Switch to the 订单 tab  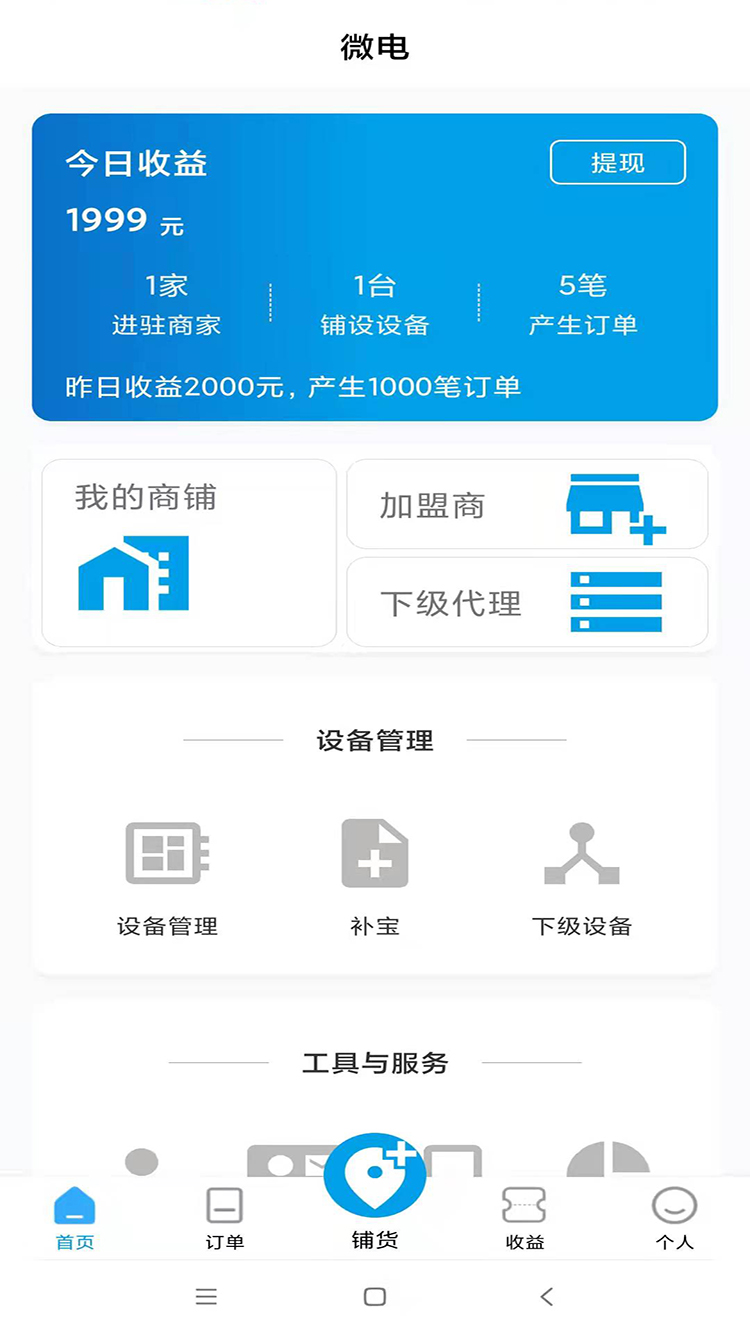pos(224,1218)
